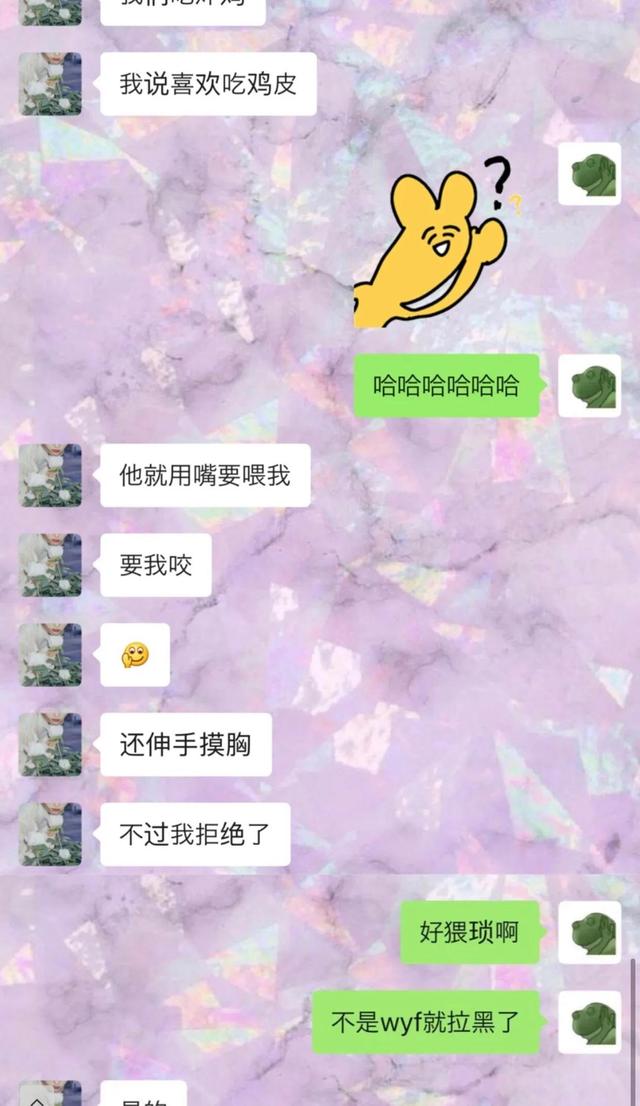This screenshot has width=640, height=1106.
Task: Open contact avatar beside '不过我拒绝了'
Action: tap(50, 834)
